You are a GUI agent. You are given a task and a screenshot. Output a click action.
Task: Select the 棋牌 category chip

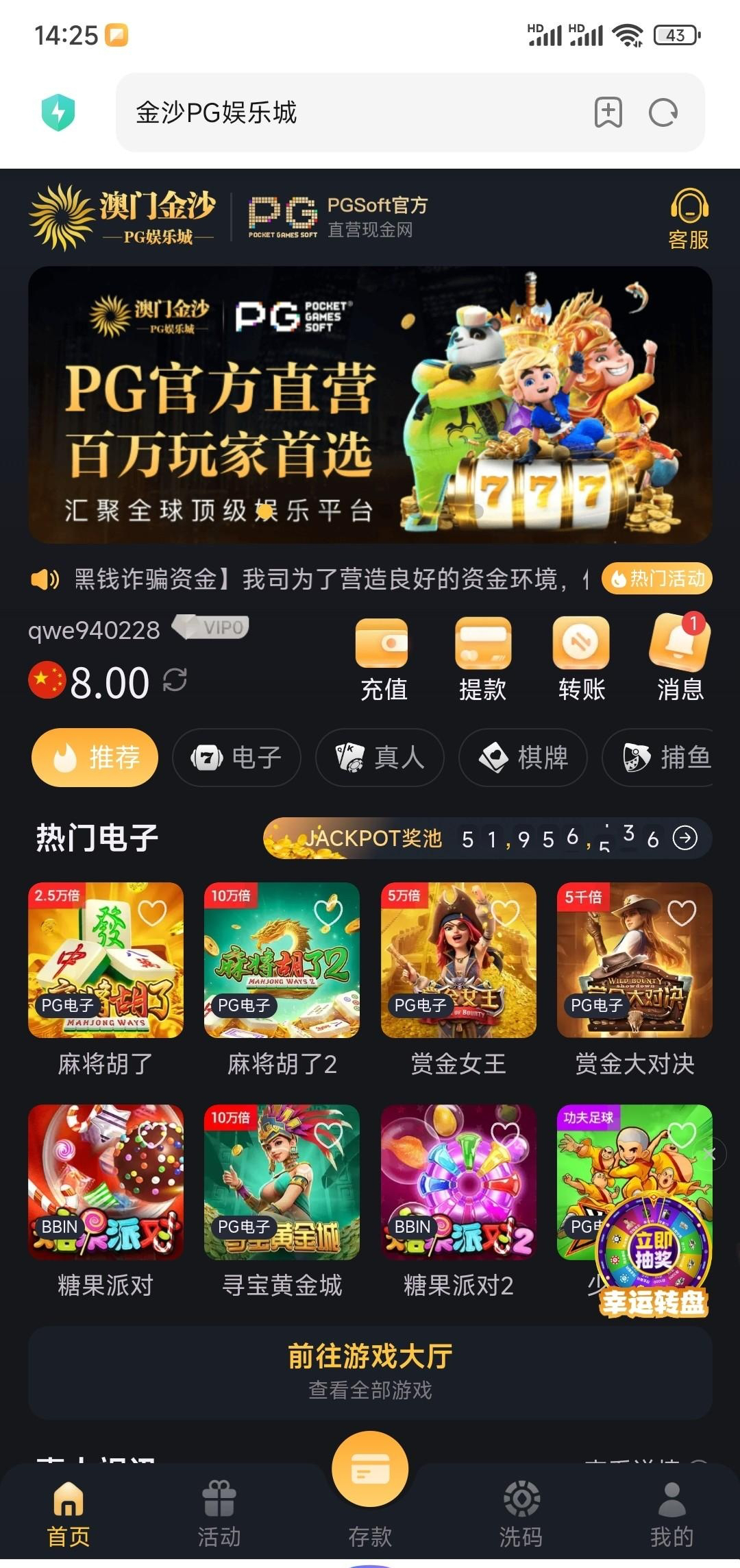[x=523, y=758]
